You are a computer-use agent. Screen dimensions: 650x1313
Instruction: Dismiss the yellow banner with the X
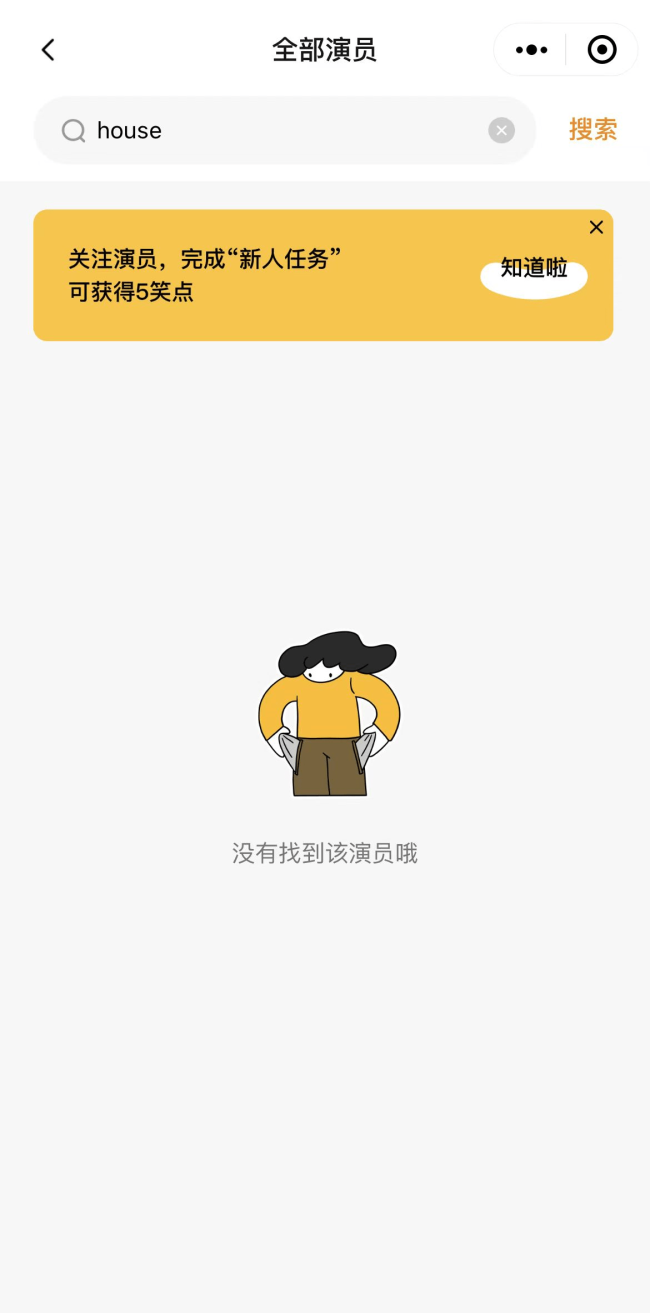coord(596,228)
